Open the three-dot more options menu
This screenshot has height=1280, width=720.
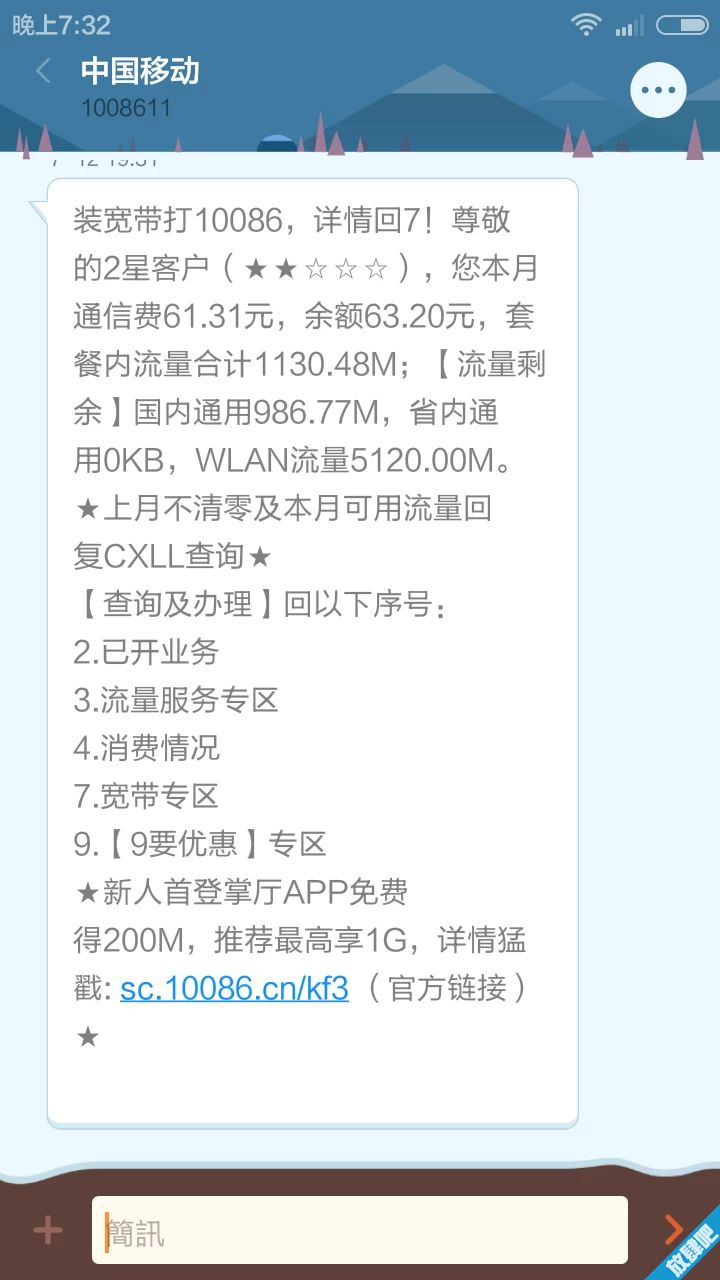(658, 90)
